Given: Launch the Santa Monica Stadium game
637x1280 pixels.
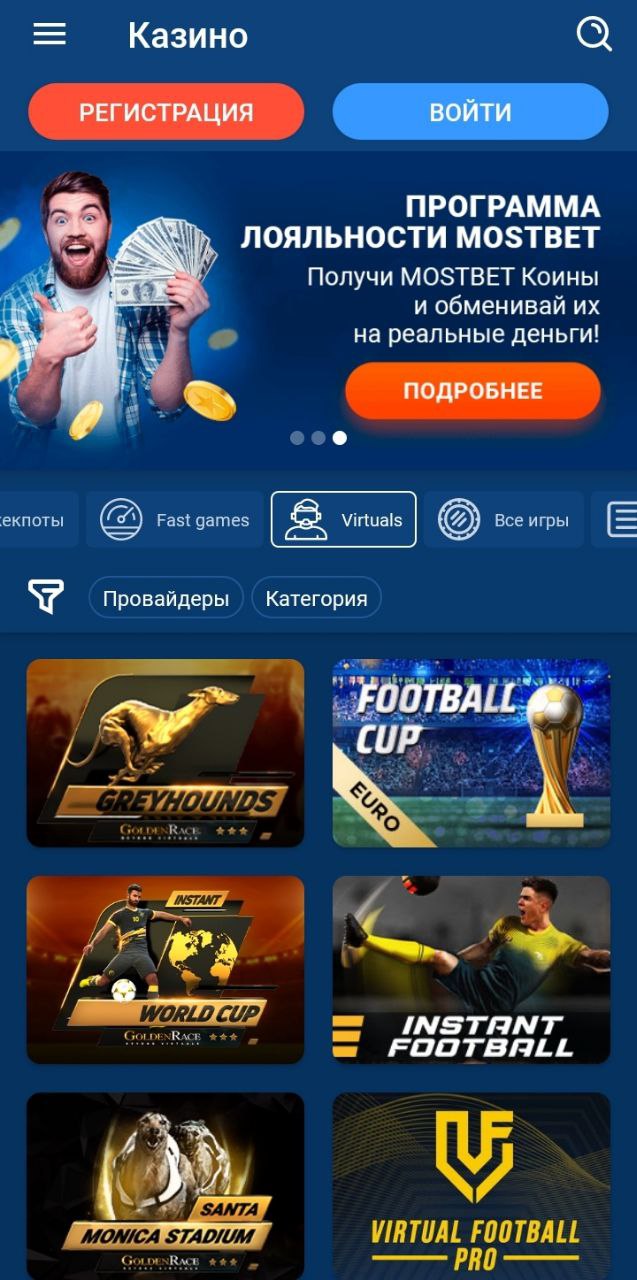Looking at the screenshot, I should [165, 1185].
